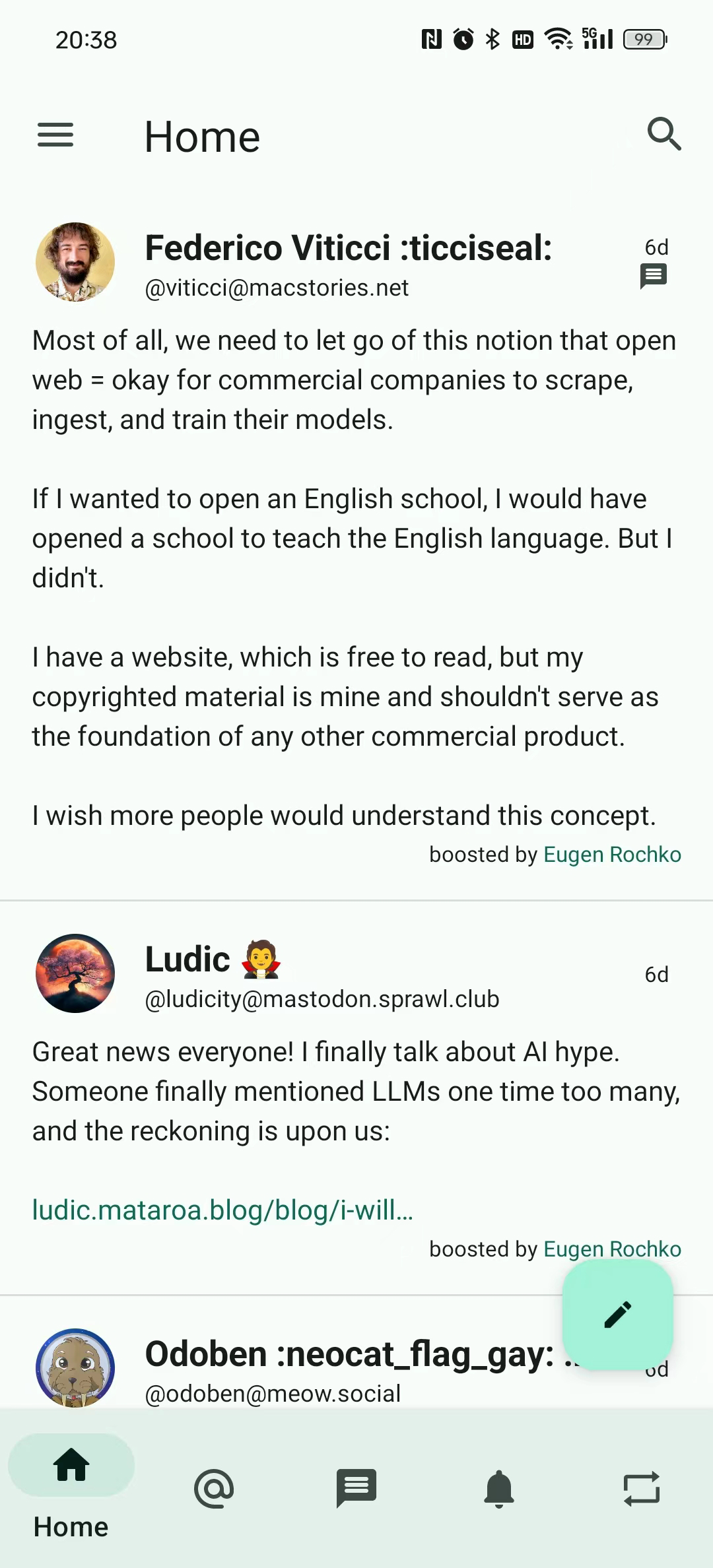Open Ludic's post about AI hype
This screenshot has height=1568, width=713.
355,1091
